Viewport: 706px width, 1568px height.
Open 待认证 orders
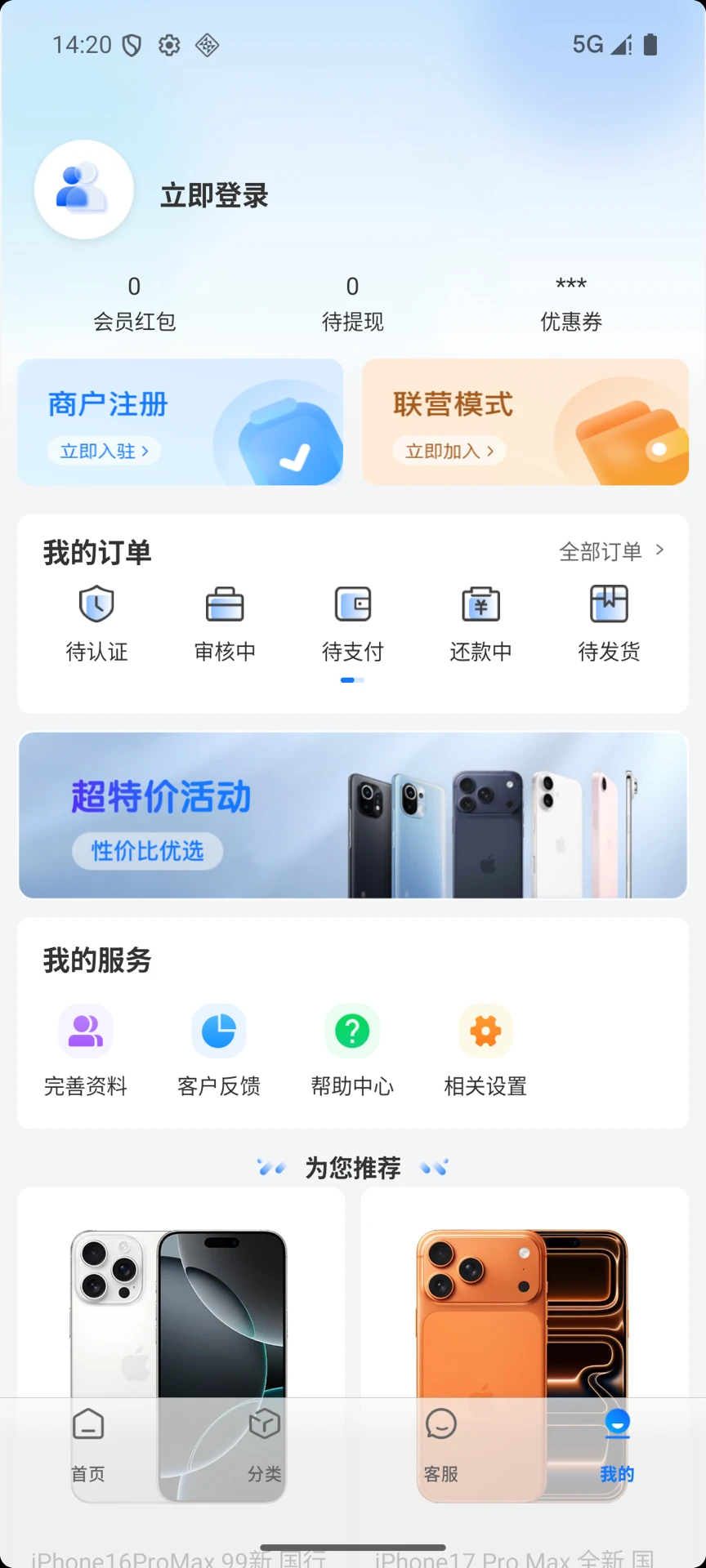[96, 623]
